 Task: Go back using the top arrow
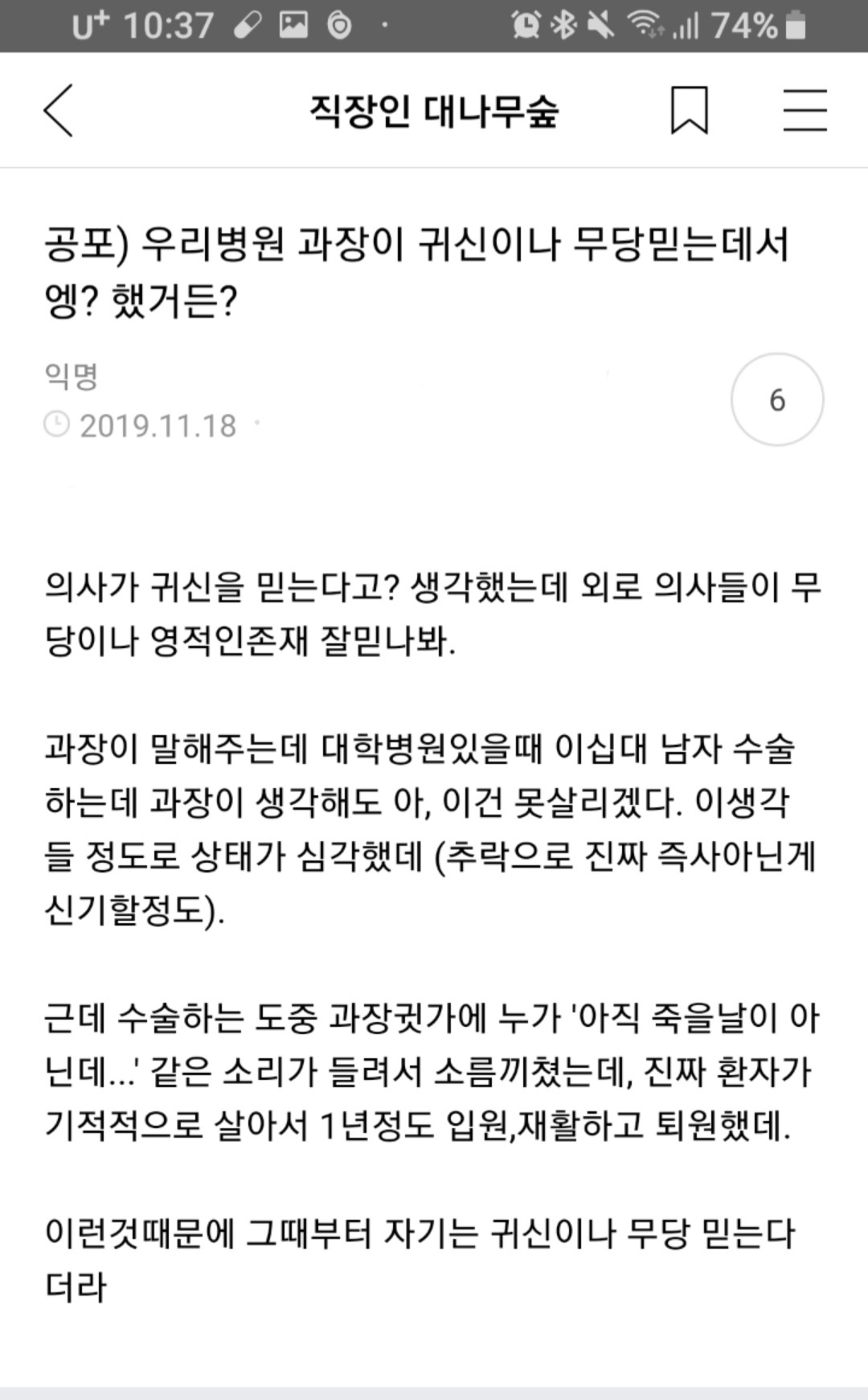[59, 110]
